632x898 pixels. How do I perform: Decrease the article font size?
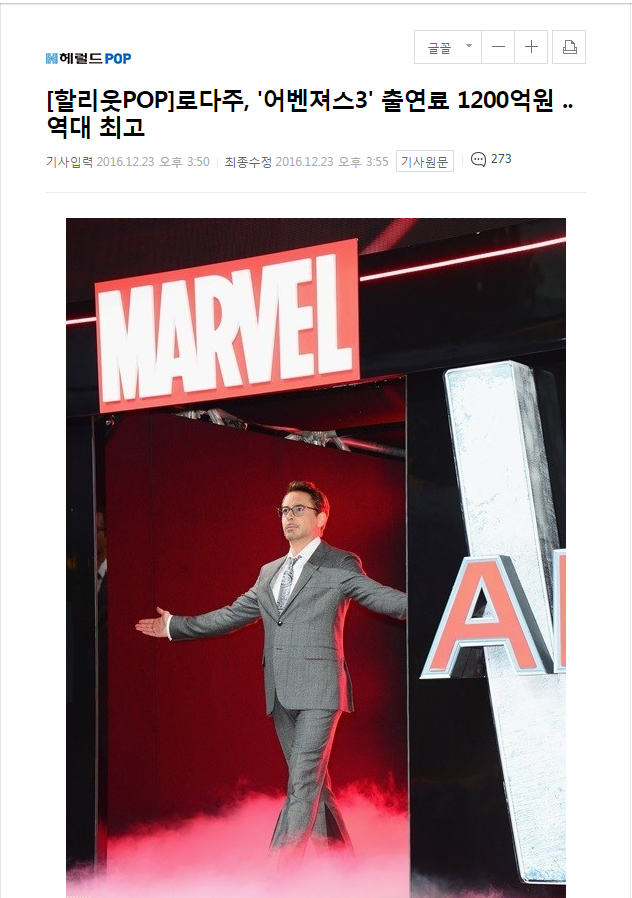coord(498,47)
